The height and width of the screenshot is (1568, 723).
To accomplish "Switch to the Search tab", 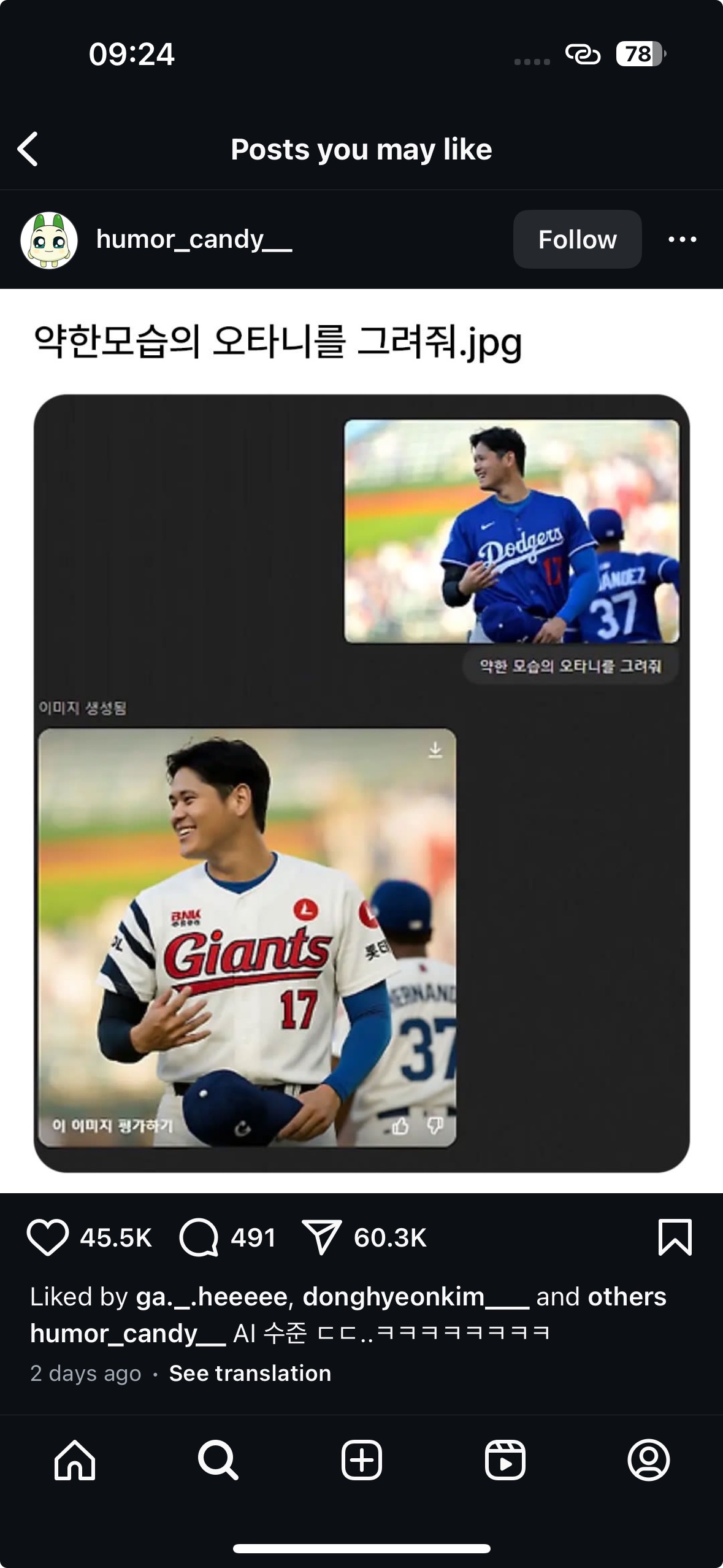I will pos(218,1460).
